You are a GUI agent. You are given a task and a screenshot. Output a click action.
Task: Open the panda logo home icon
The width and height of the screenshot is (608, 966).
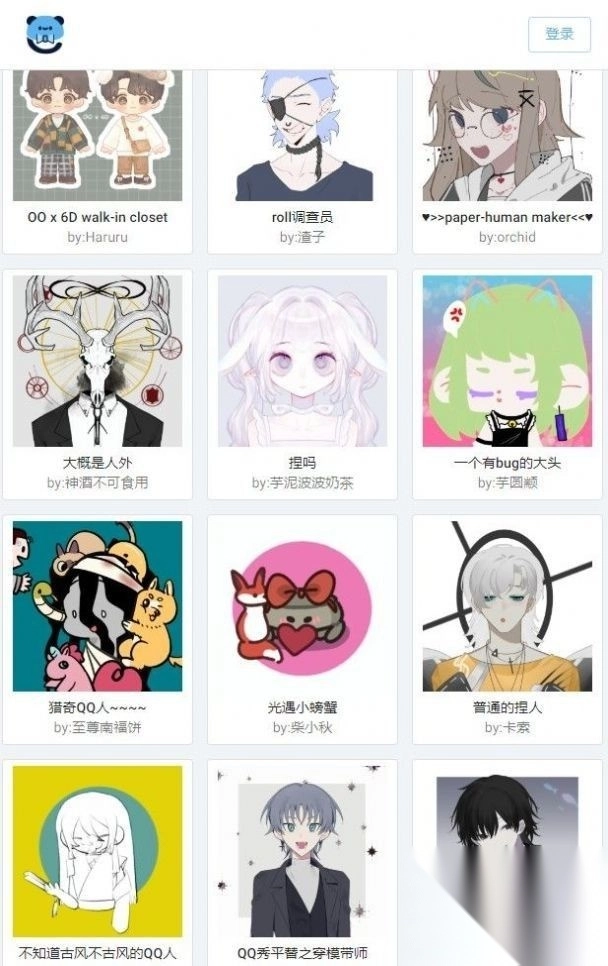[x=44, y=34]
